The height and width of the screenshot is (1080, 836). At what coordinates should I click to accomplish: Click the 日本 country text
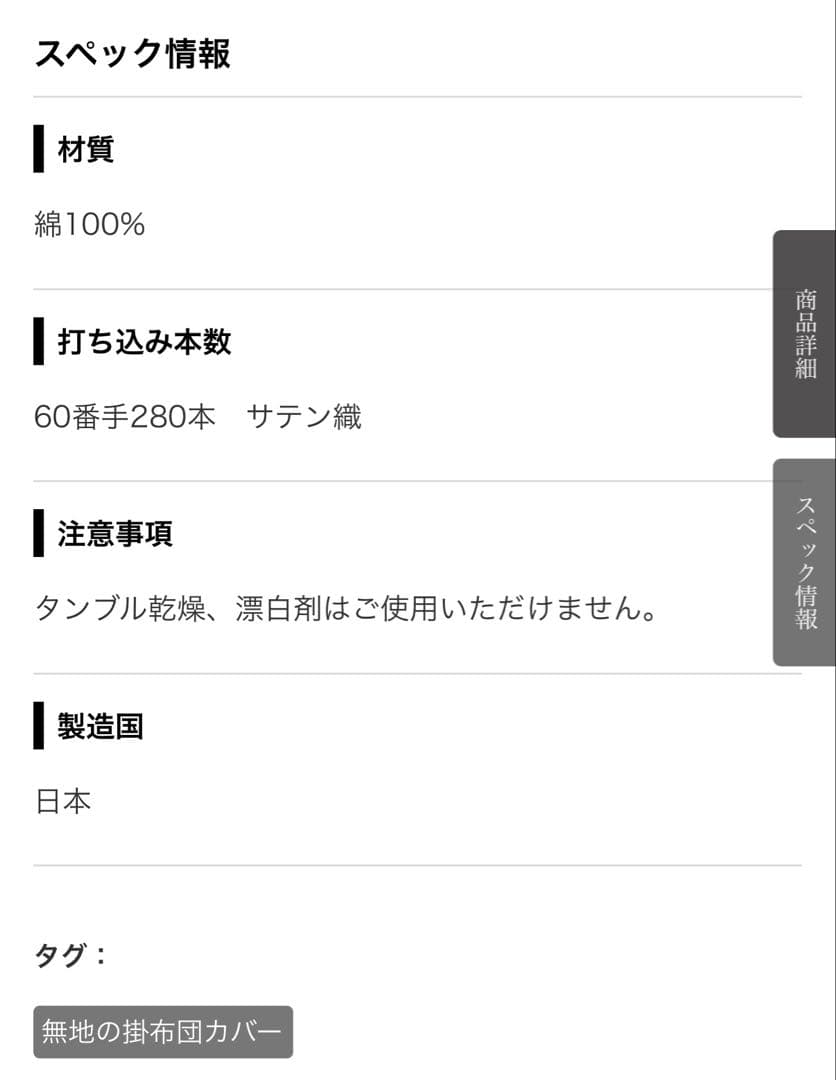tap(62, 800)
